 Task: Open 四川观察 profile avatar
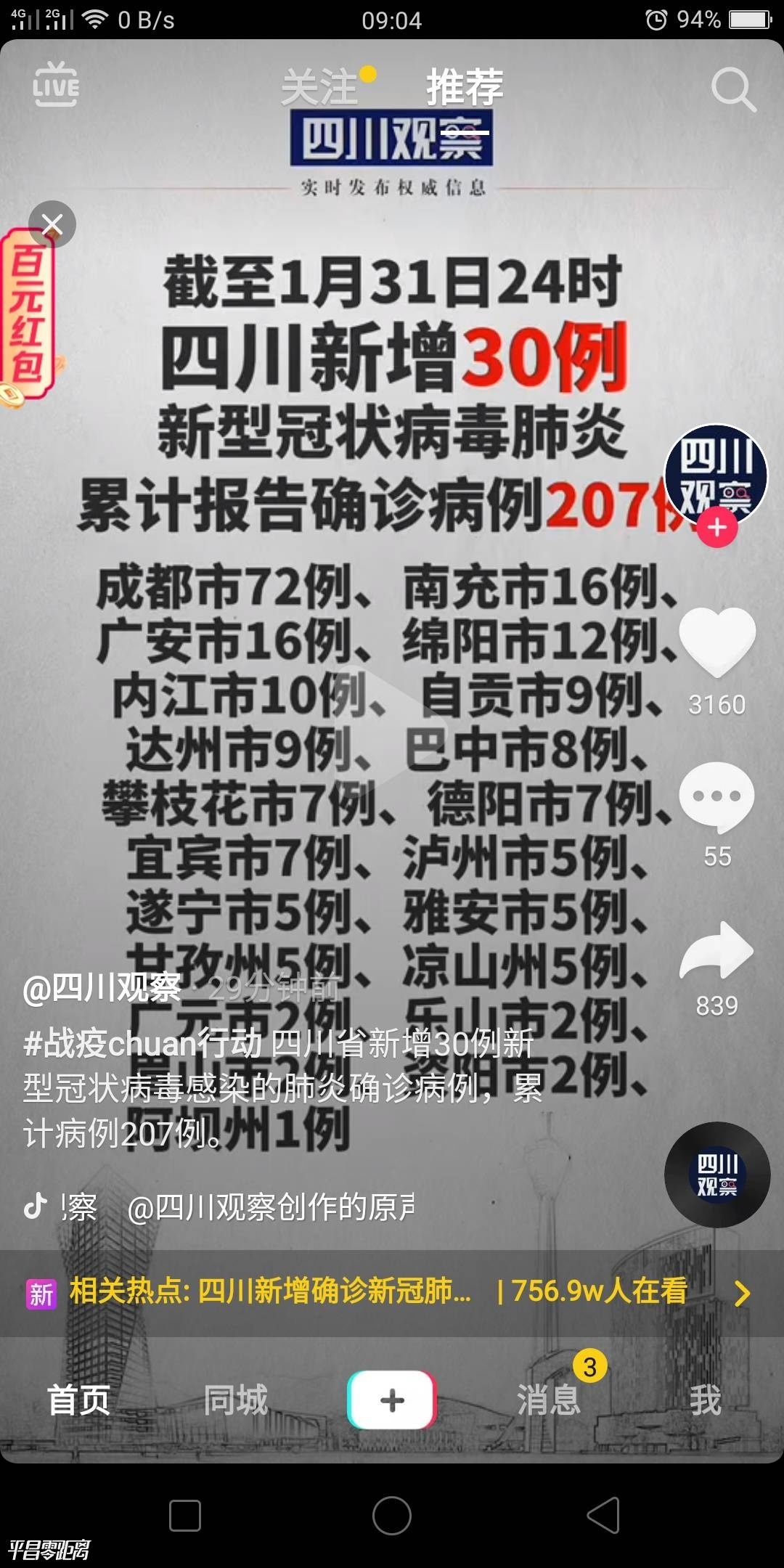[x=716, y=473]
